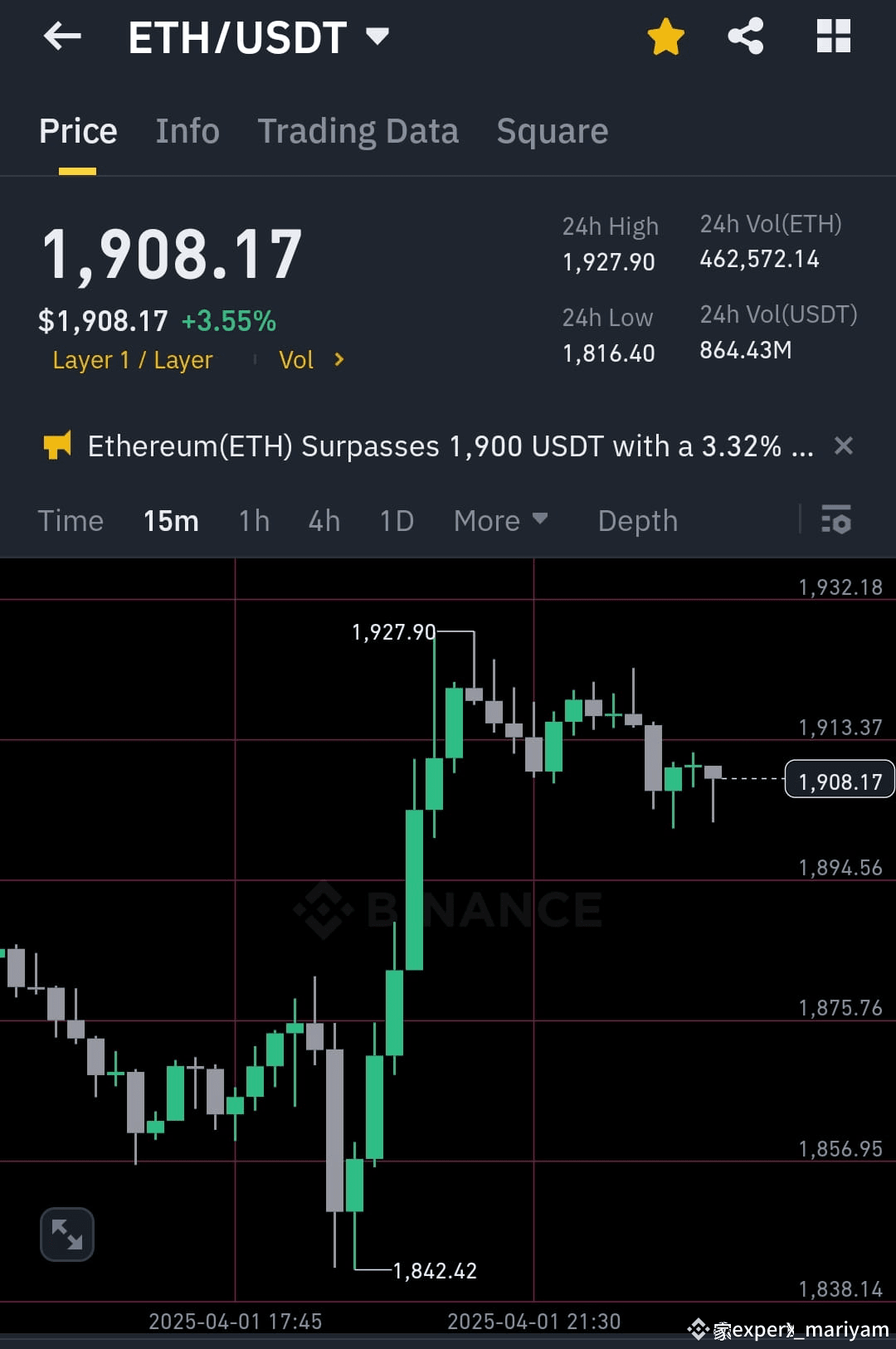Open the Square tab
The image size is (896, 1349).
click(x=552, y=130)
